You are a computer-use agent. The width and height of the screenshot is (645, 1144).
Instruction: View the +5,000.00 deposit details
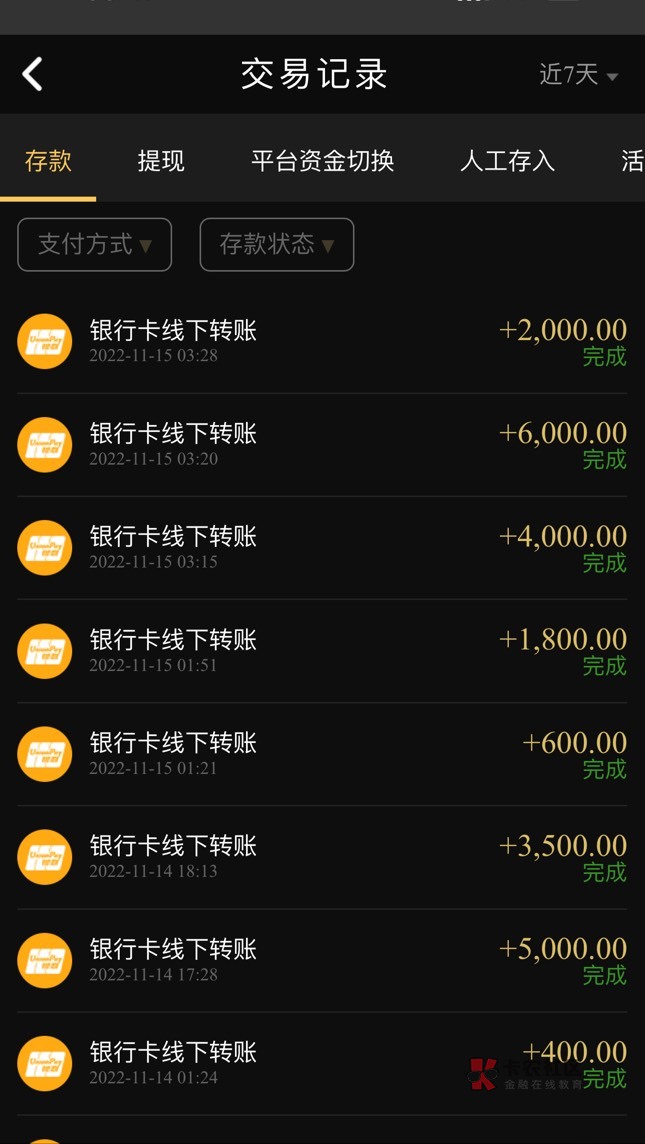[322, 959]
